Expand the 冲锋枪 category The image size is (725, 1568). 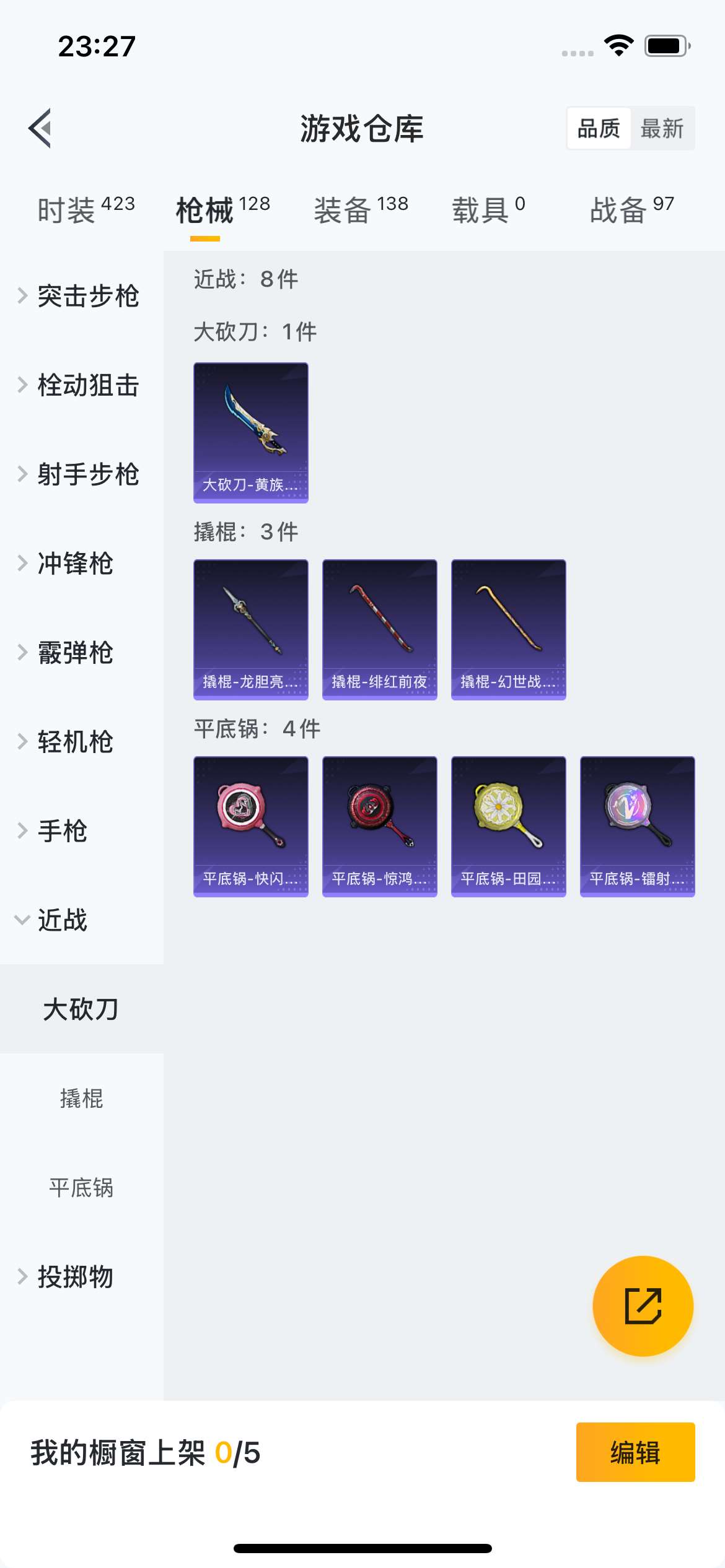(x=74, y=564)
